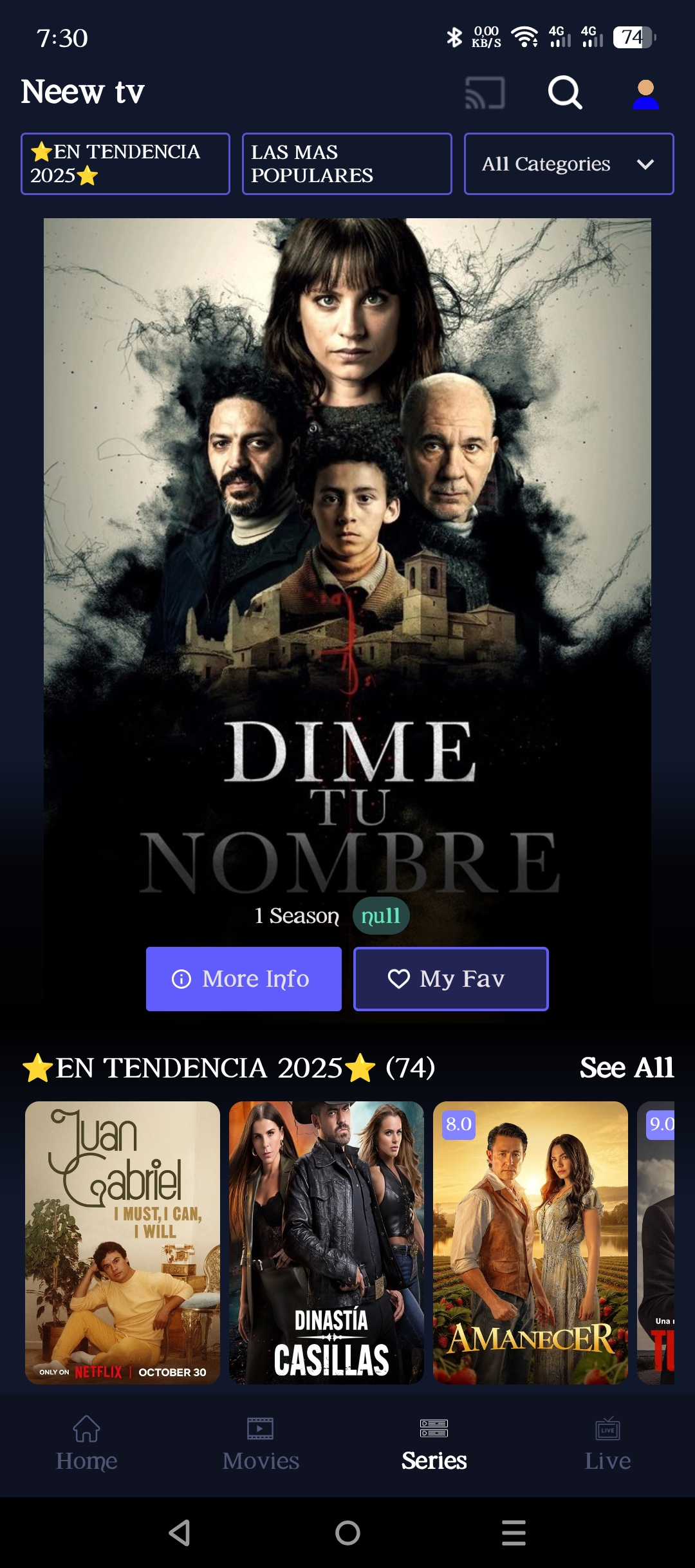This screenshot has height=1568, width=695.
Task: Open the Dinastía Casillas series card
Action: [x=326, y=1242]
